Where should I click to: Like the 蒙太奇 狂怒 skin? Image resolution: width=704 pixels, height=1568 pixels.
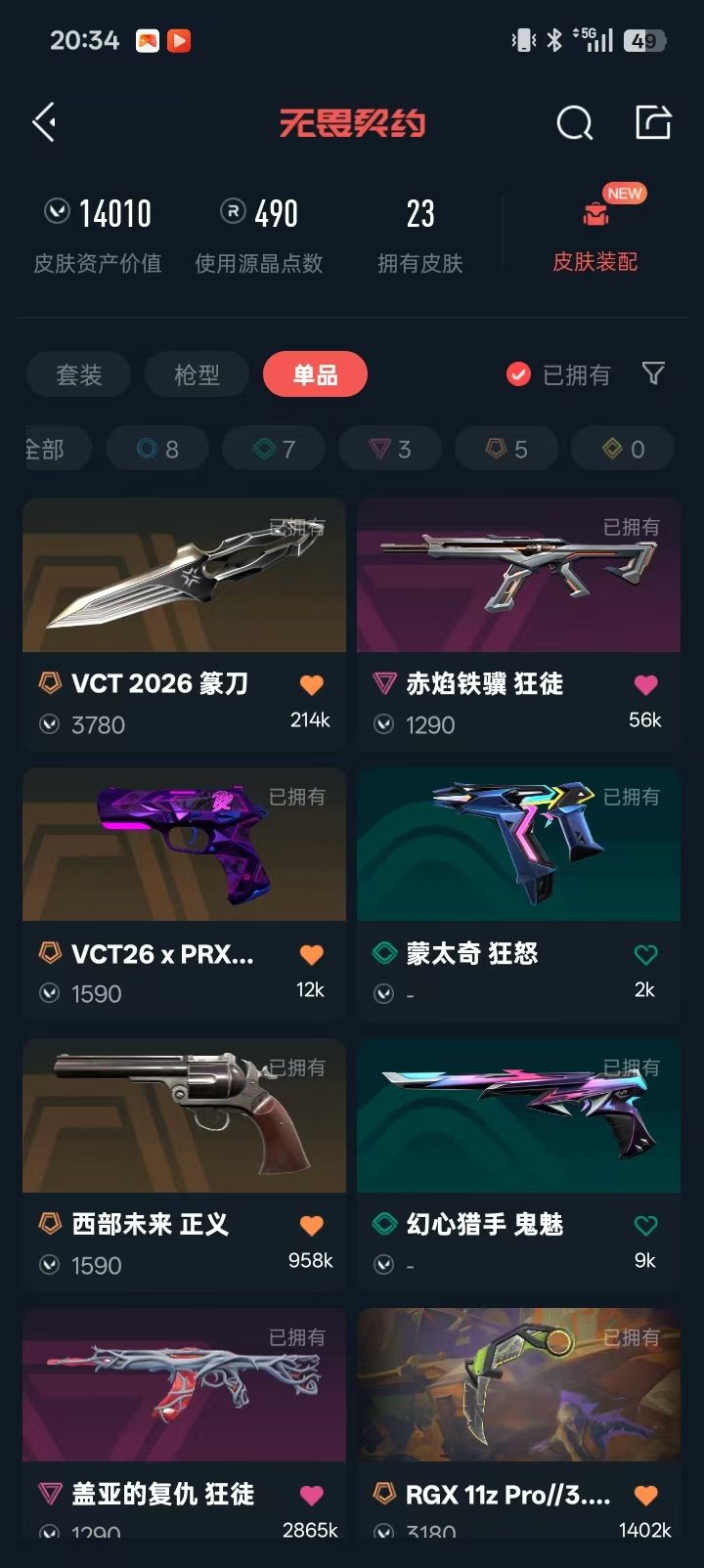tap(645, 955)
